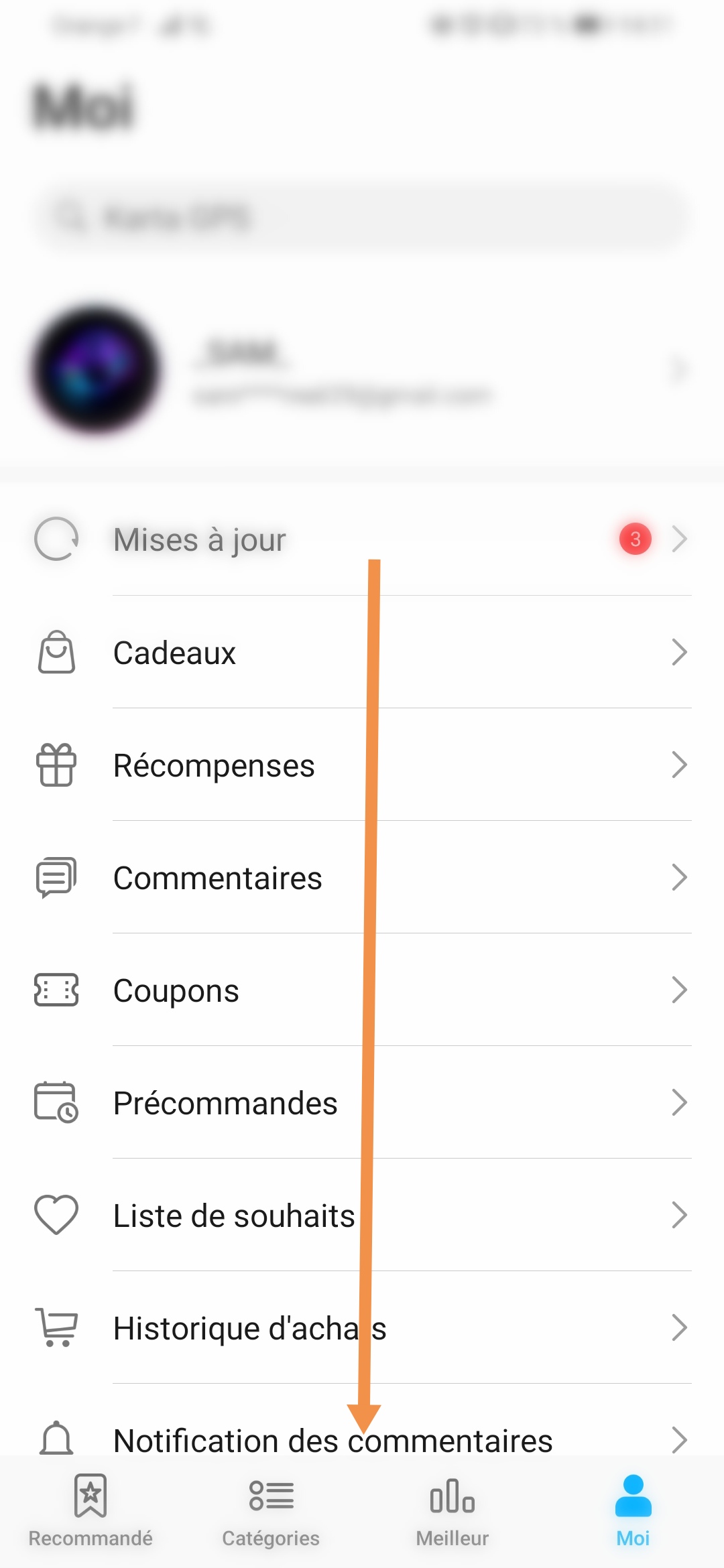Open the Mises à jour refresh icon
Screen dimensions: 724x1568
(x=57, y=539)
